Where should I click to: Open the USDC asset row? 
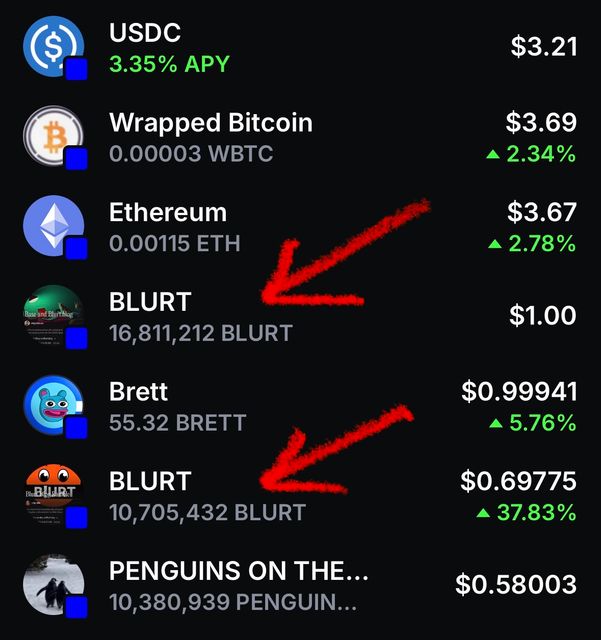(300, 48)
